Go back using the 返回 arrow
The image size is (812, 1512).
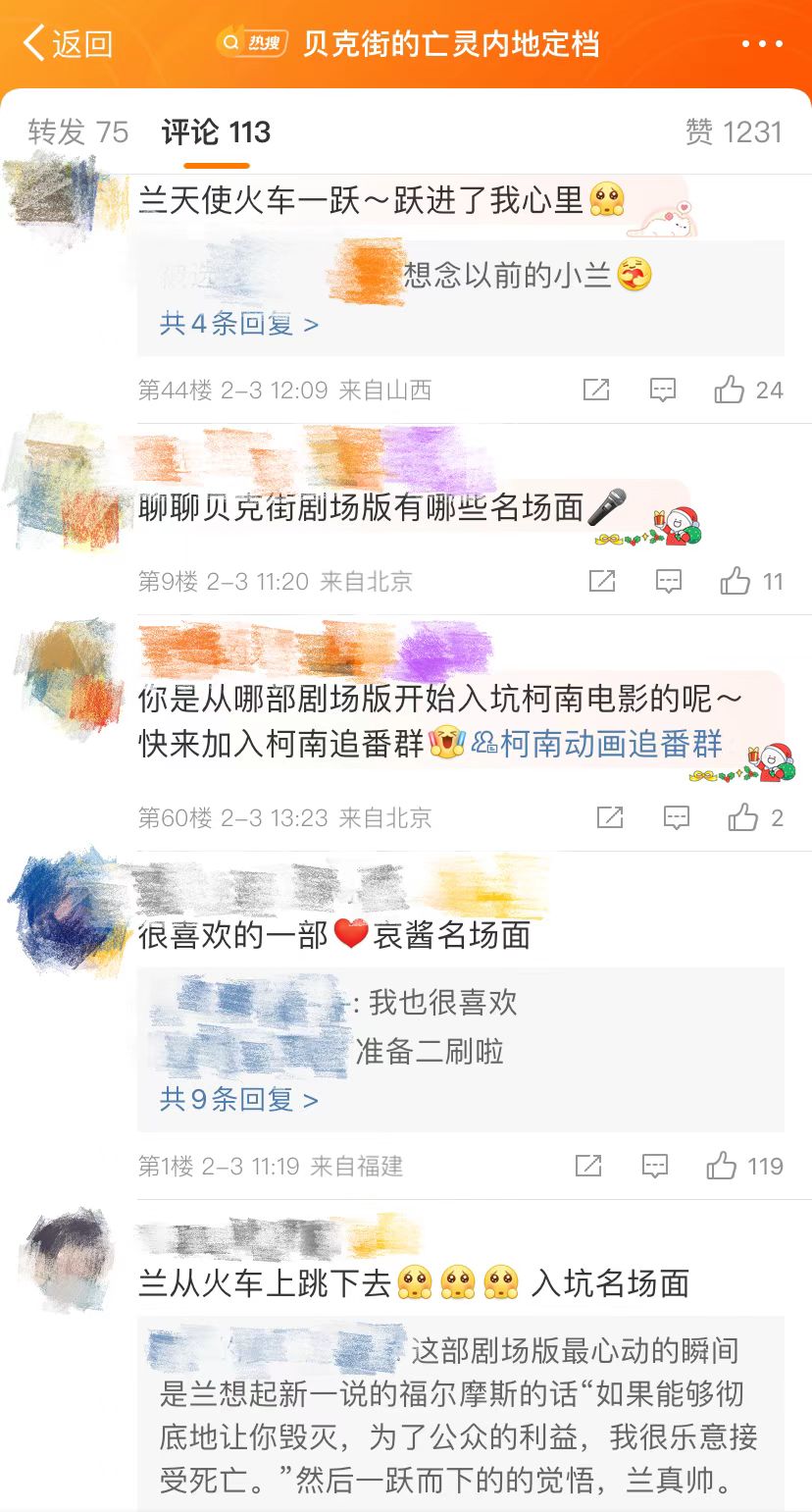67,44
